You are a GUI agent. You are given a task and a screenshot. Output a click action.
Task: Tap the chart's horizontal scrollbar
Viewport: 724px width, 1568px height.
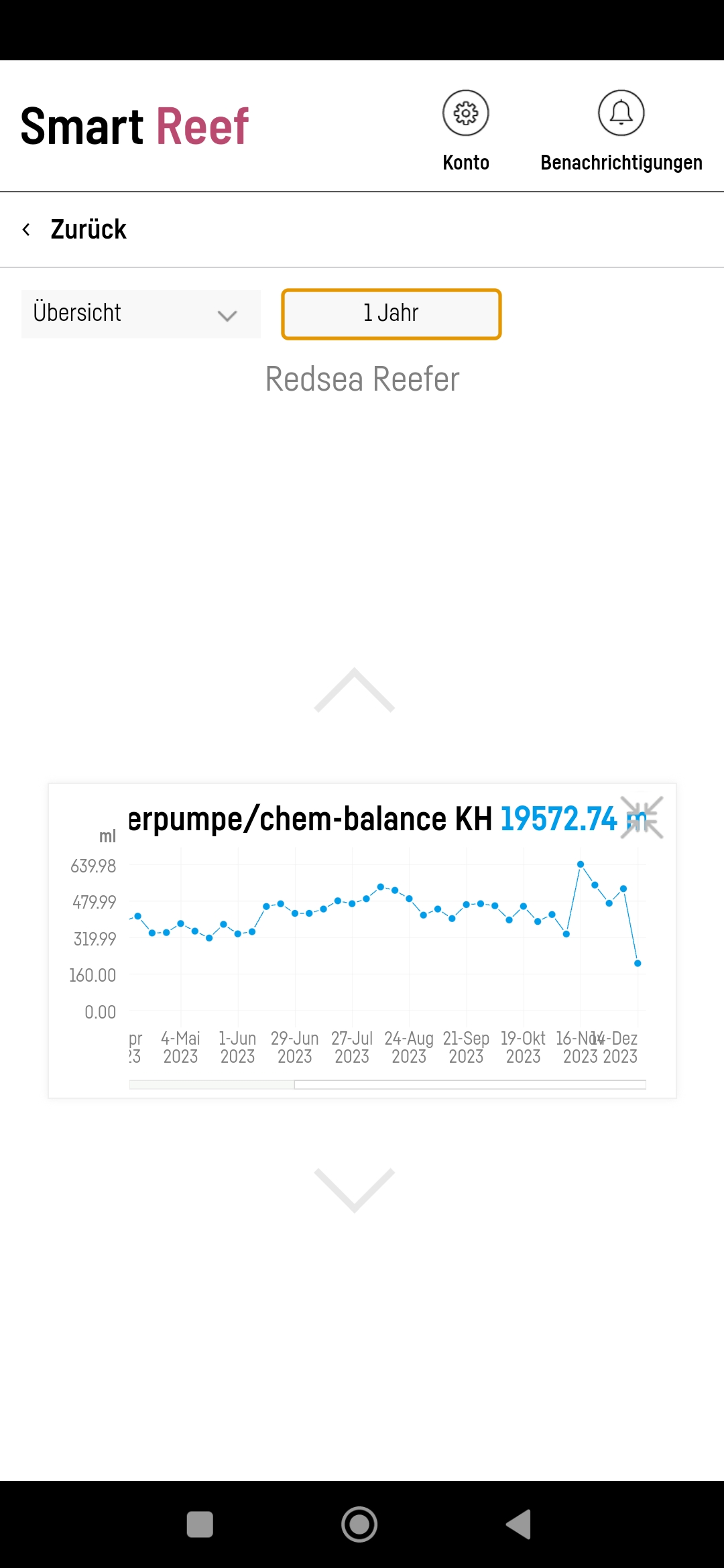coord(469,1084)
